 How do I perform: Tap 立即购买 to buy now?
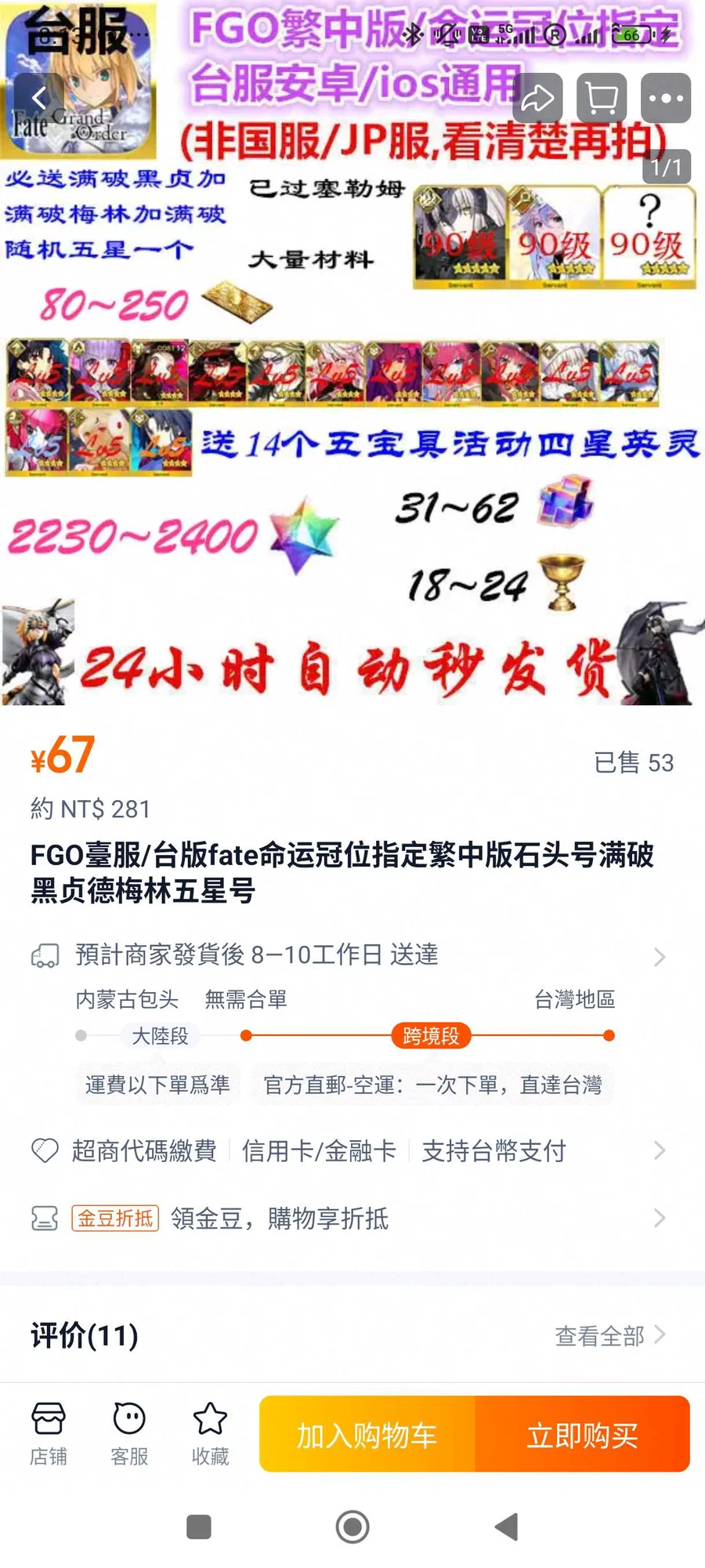(x=582, y=1434)
